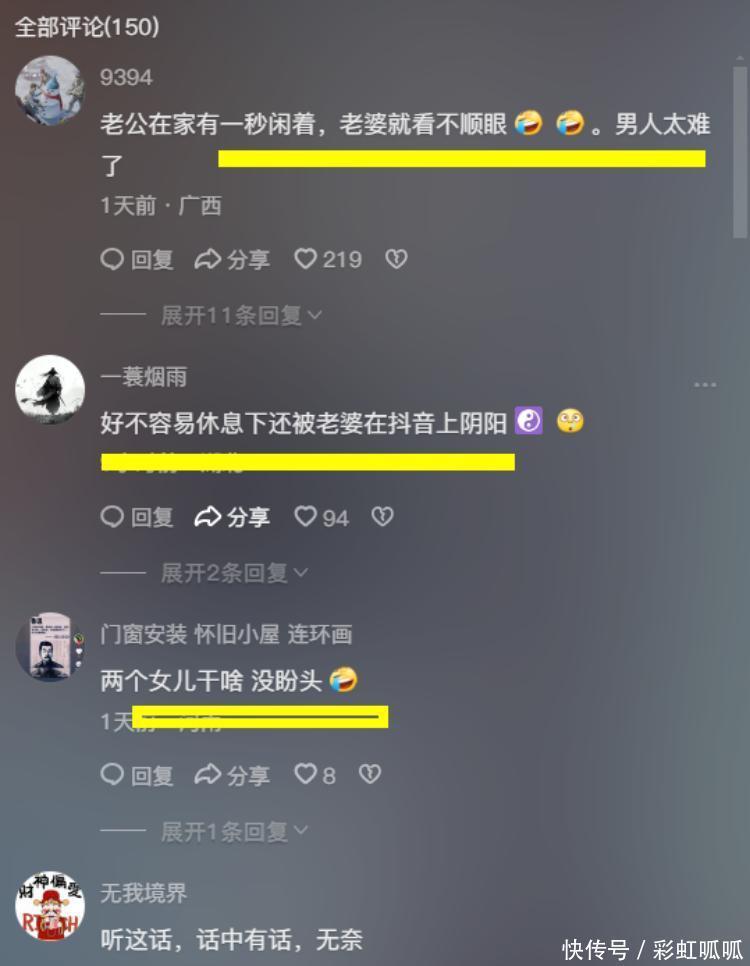750x966 pixels.
Task: Like 一蓑烟雨's comment with 94 likes
Action: pyautogui.click(x=321, y=517)
